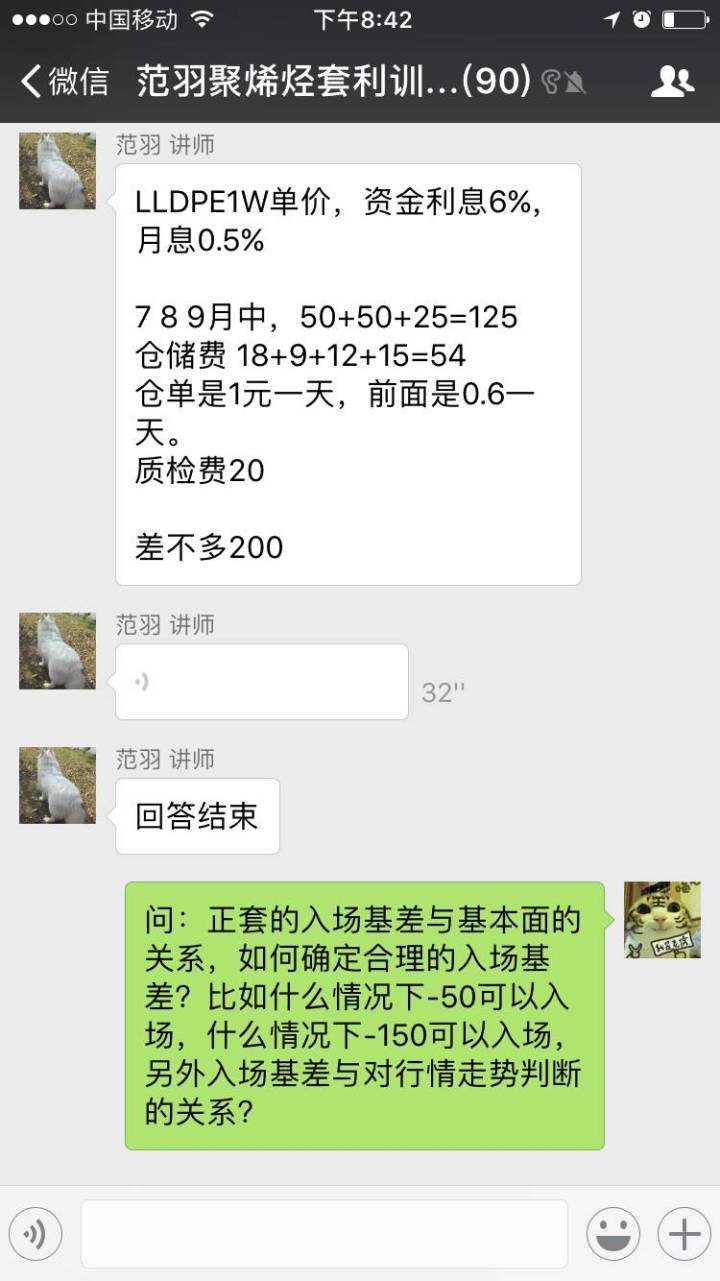720x1281 pixels.
Task: Play the 32-second voice message
Action: pyautogui.click(x=262, y=682)
